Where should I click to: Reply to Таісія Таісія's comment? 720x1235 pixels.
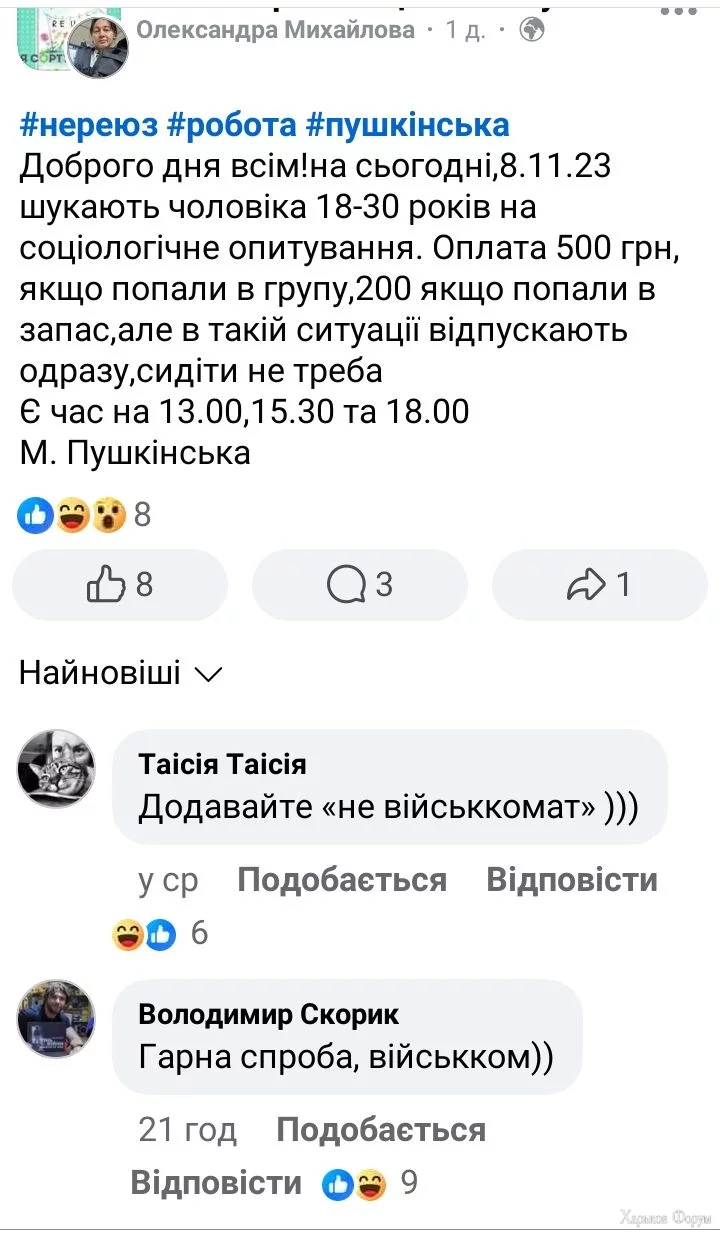tap(572, 880)
